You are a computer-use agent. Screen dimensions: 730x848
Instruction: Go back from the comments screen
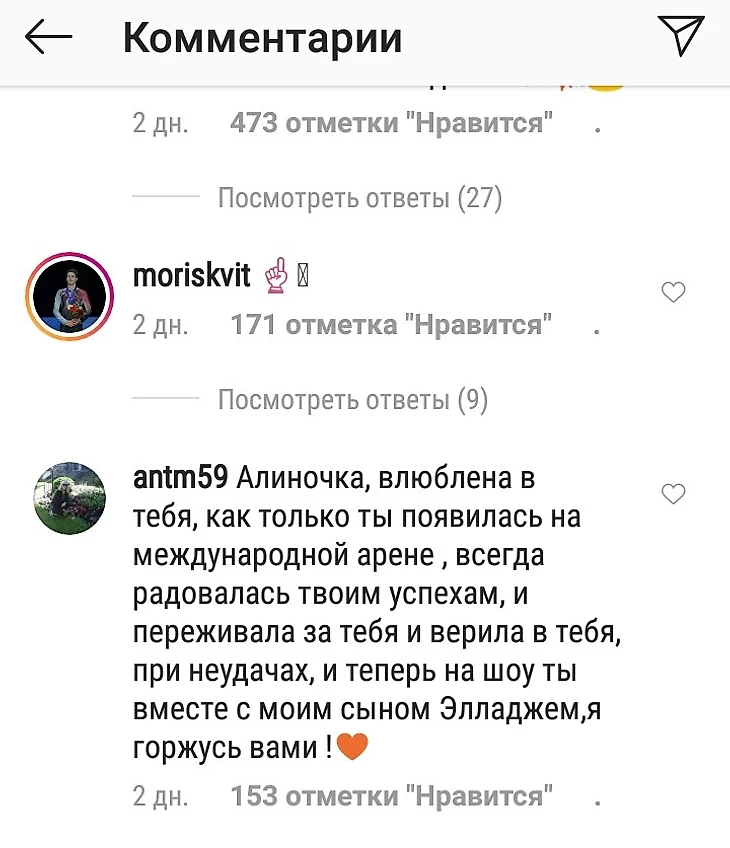point(48,38)
